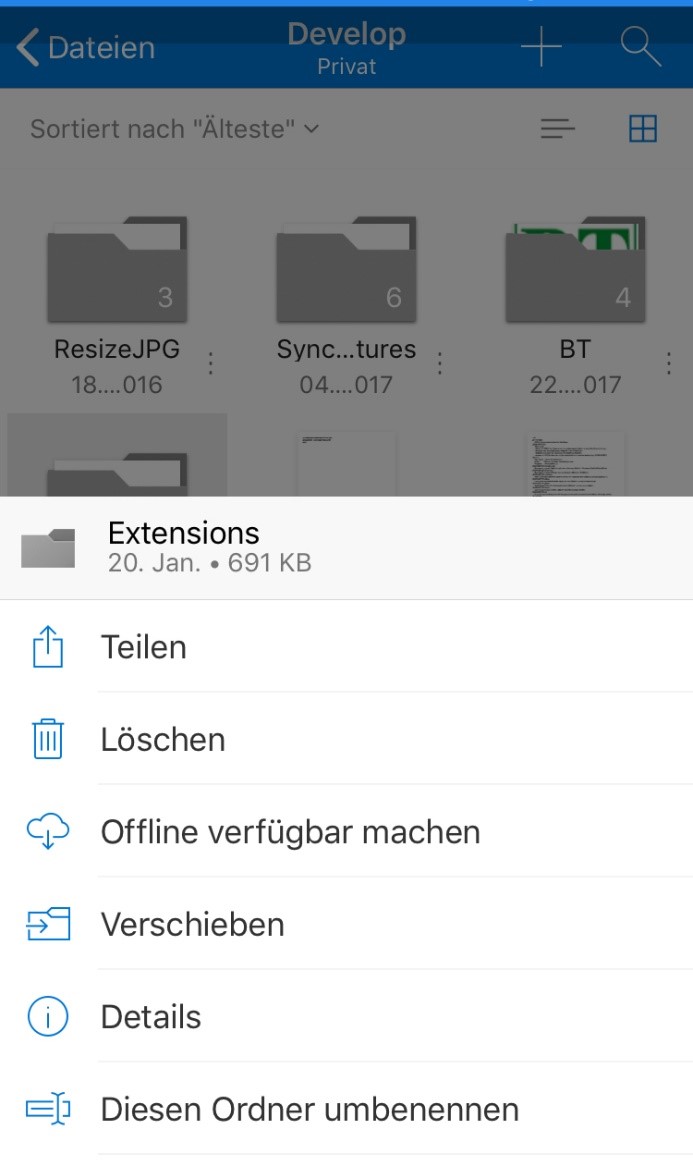The height and width of the screenshot is (1166, 693).
Task: Tap Diesen Ordner umbenennen
Action: tap(346, 1109)
